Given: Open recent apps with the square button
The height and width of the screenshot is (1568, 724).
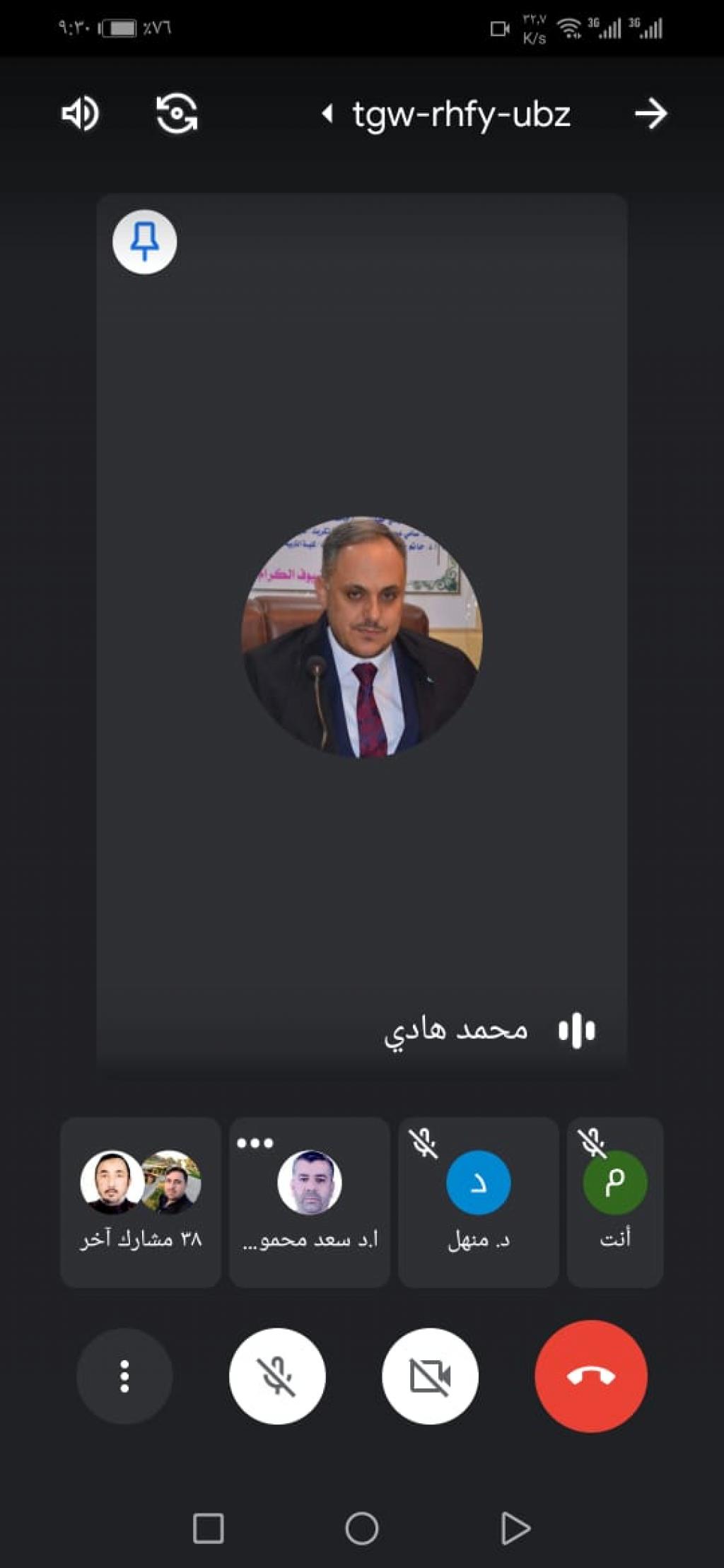Looking at the screenshot, I should pos(209,1528).
